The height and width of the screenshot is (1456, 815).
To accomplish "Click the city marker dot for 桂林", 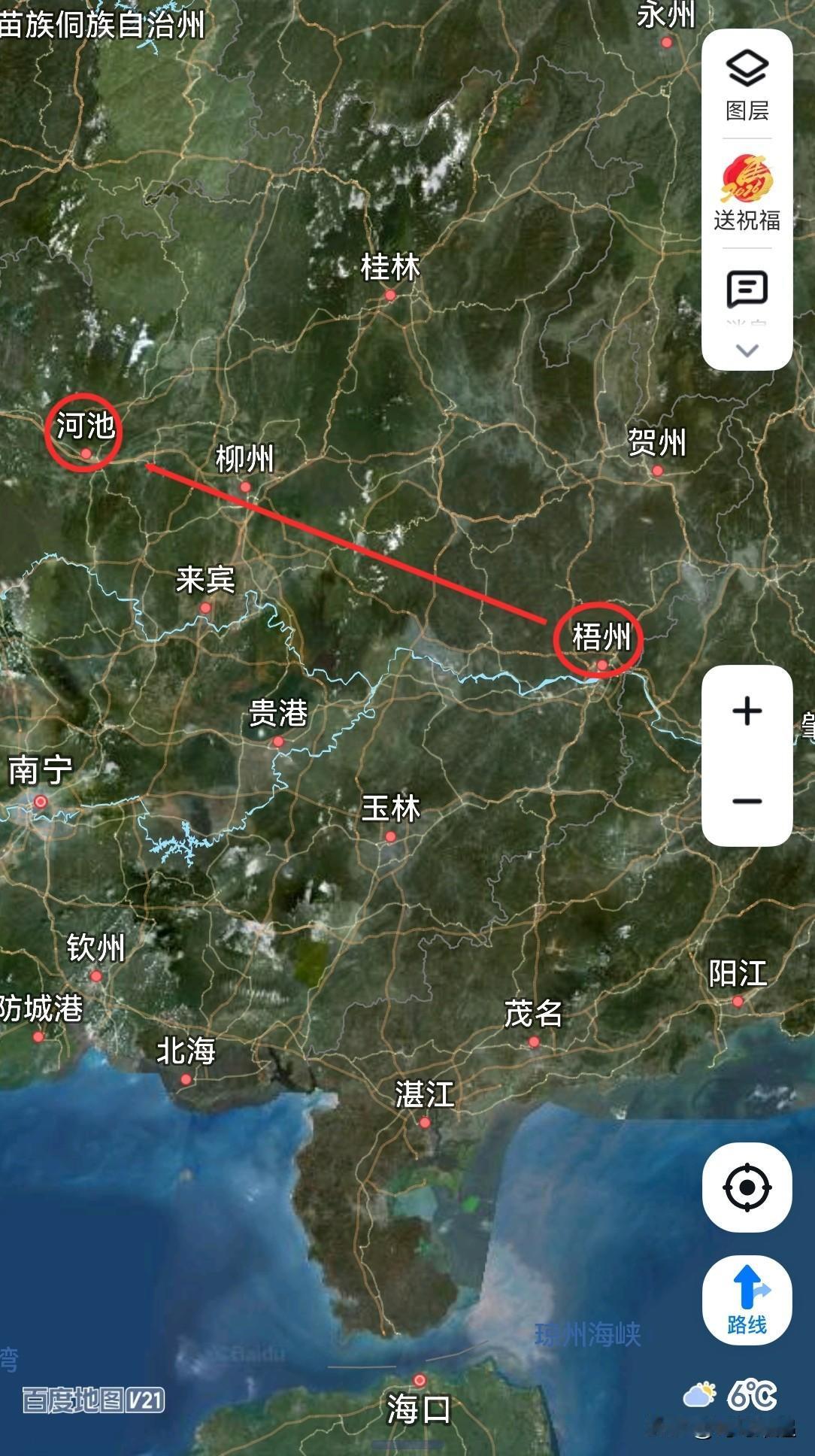I will click(x=390, y=295).
